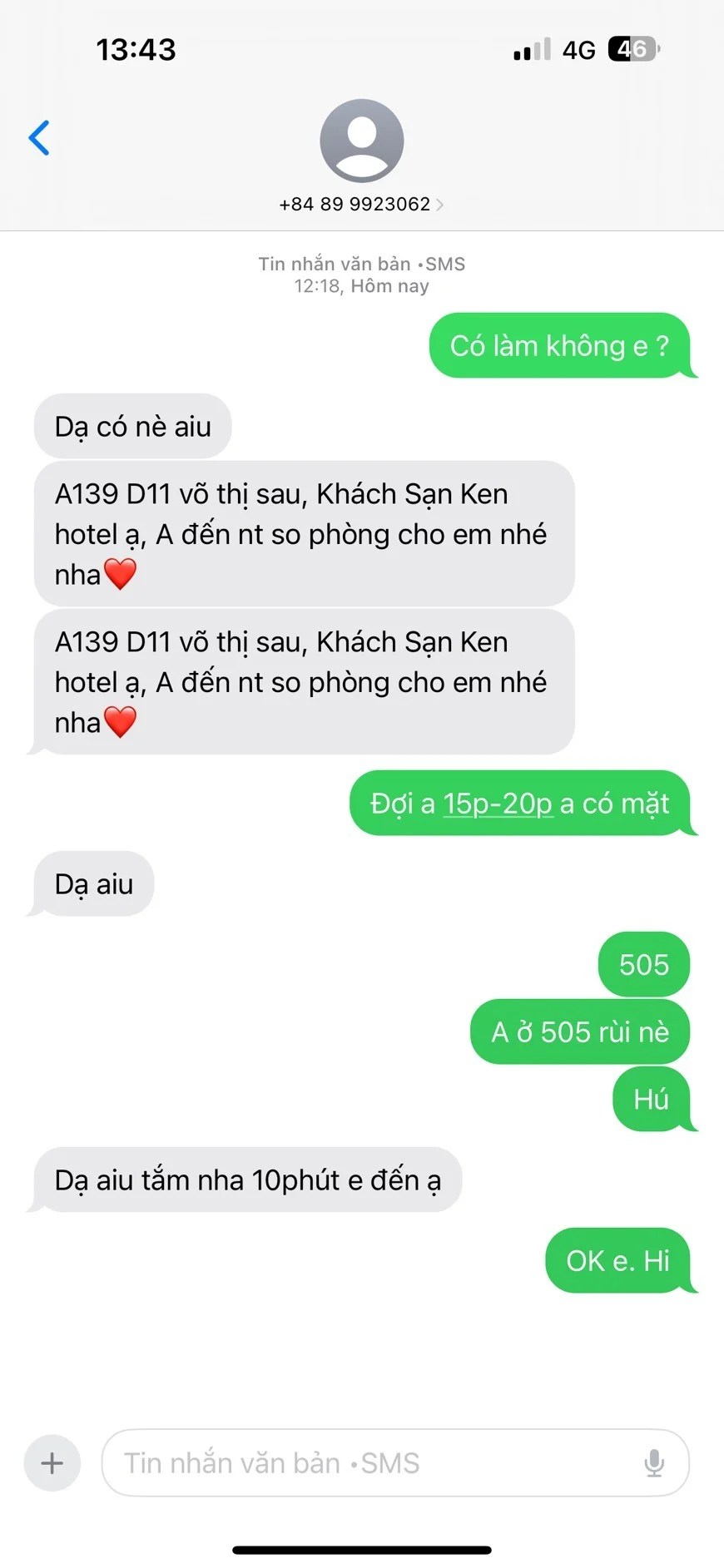Viewport: 724px width, 1568px height.
Task: Go back to the message list
Action: [x=39, y=138]
